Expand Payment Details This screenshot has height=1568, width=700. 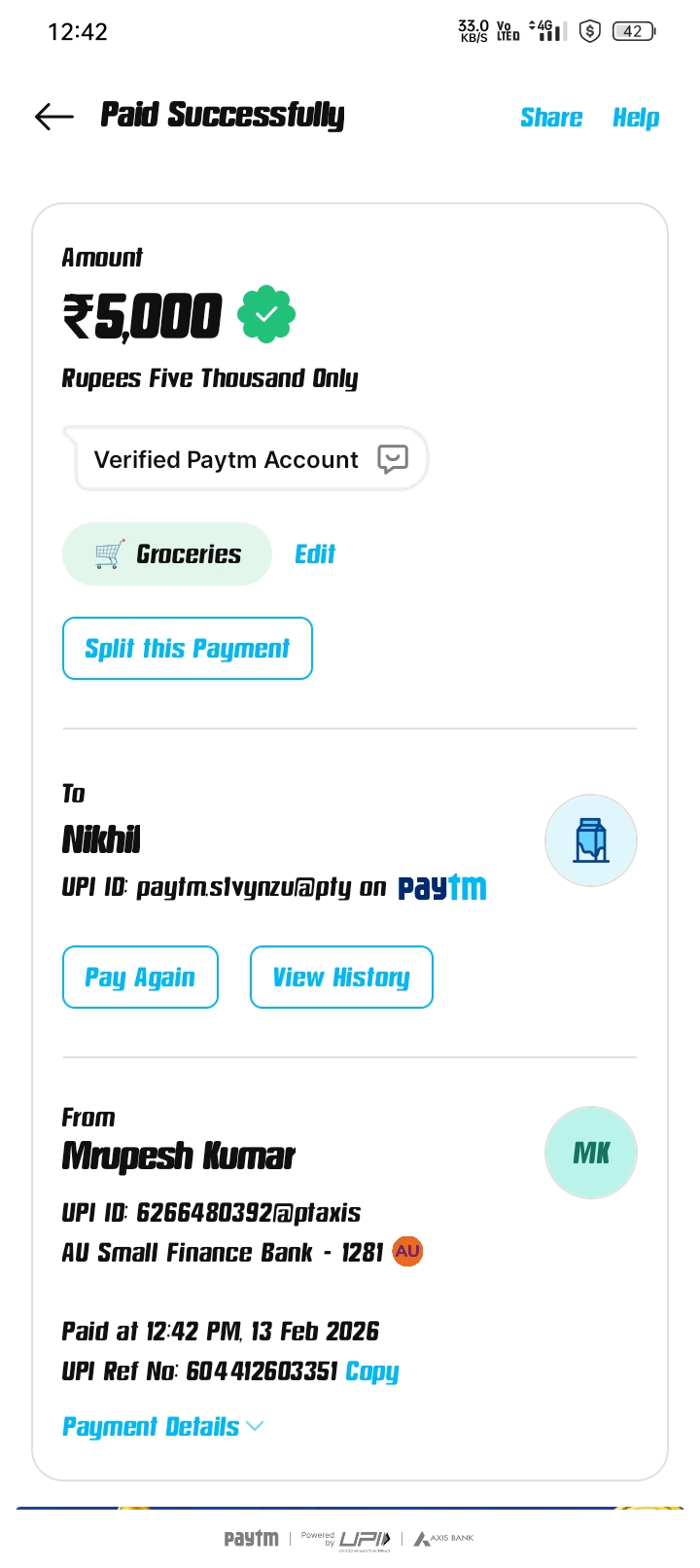(162, 1427)
